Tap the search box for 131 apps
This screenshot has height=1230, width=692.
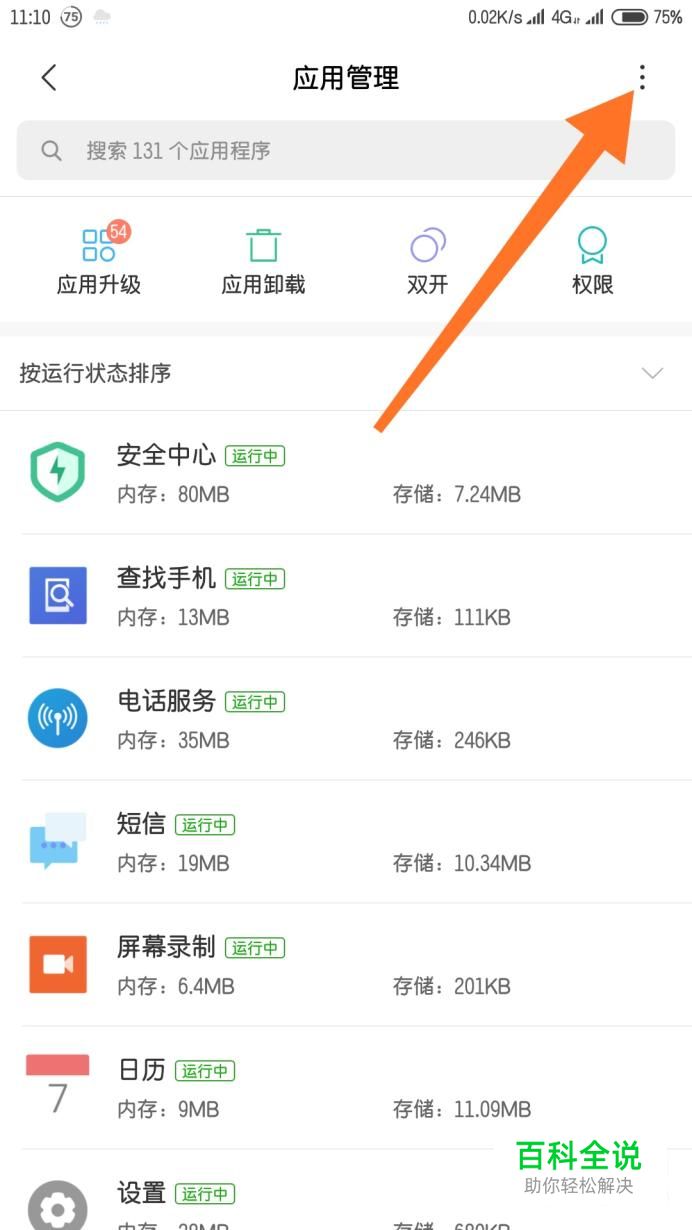pyautogui.click(x=345, y=151)
